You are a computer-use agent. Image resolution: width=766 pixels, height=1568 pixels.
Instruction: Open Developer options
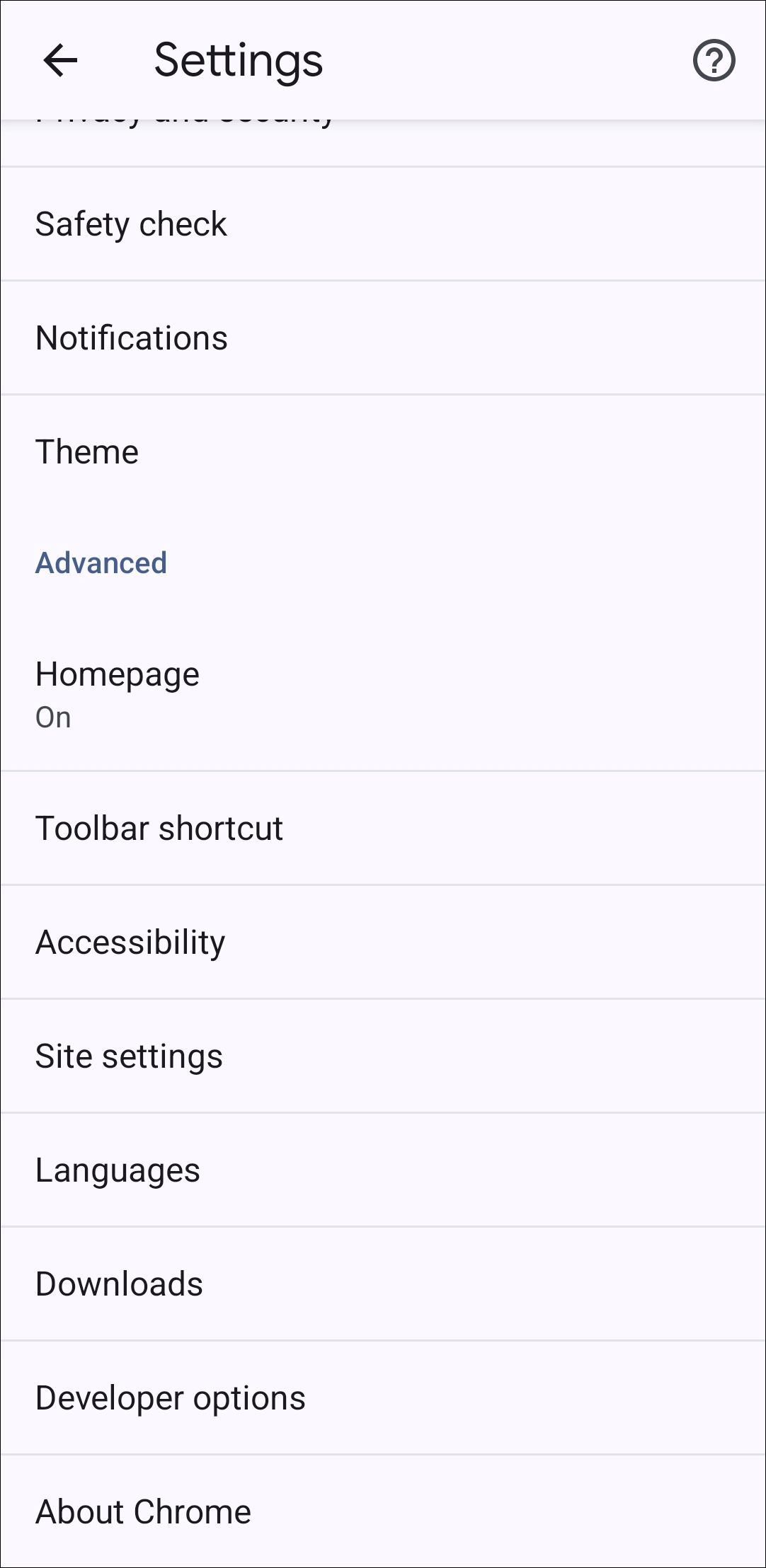382,1398
